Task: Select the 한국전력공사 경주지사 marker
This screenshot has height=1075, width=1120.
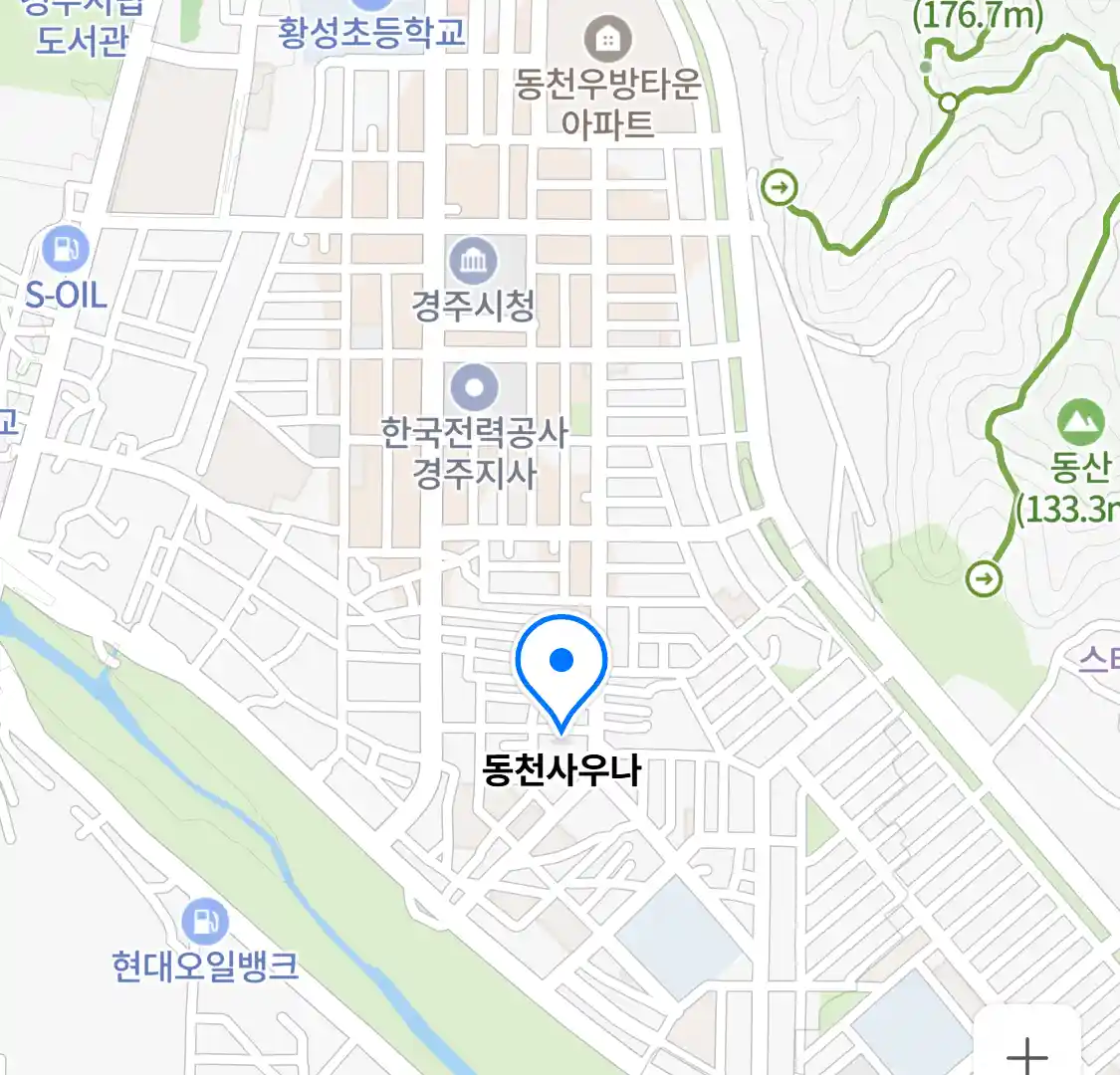Action: 475,388
